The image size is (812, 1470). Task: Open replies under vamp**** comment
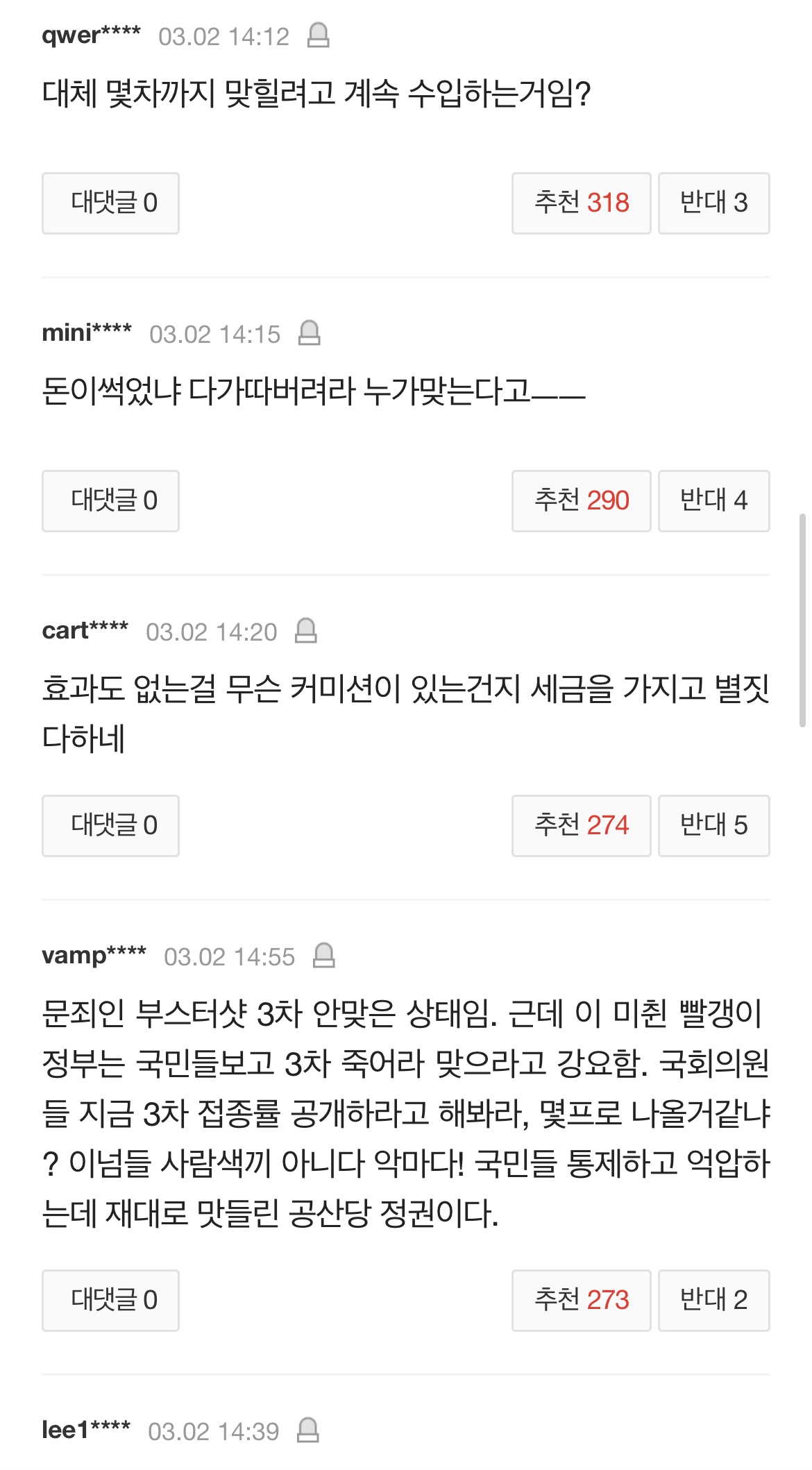pos(110,1301)
